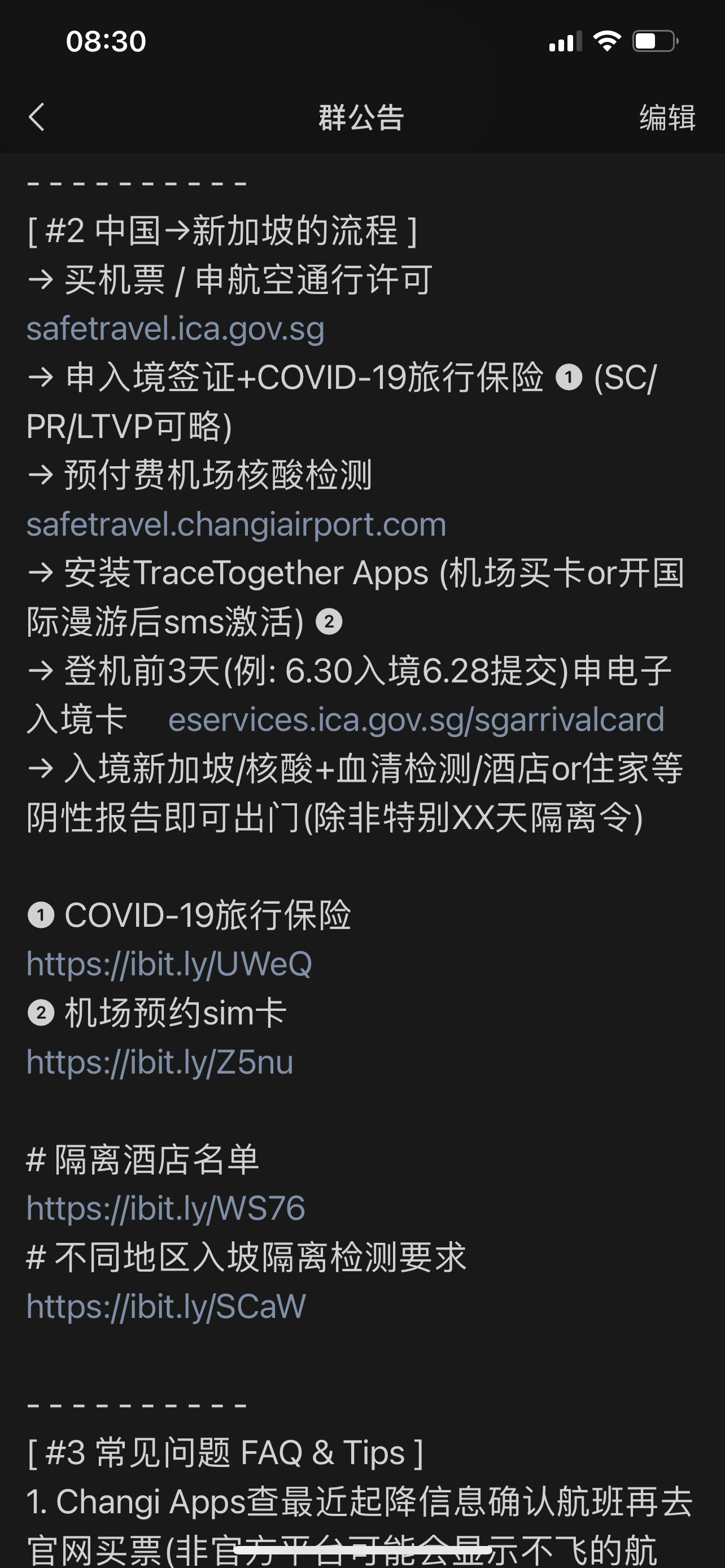Follow the ibit.ly/Z5nu sim card link
This screenshot has width=725, height=1568.
pos(159,1062)
